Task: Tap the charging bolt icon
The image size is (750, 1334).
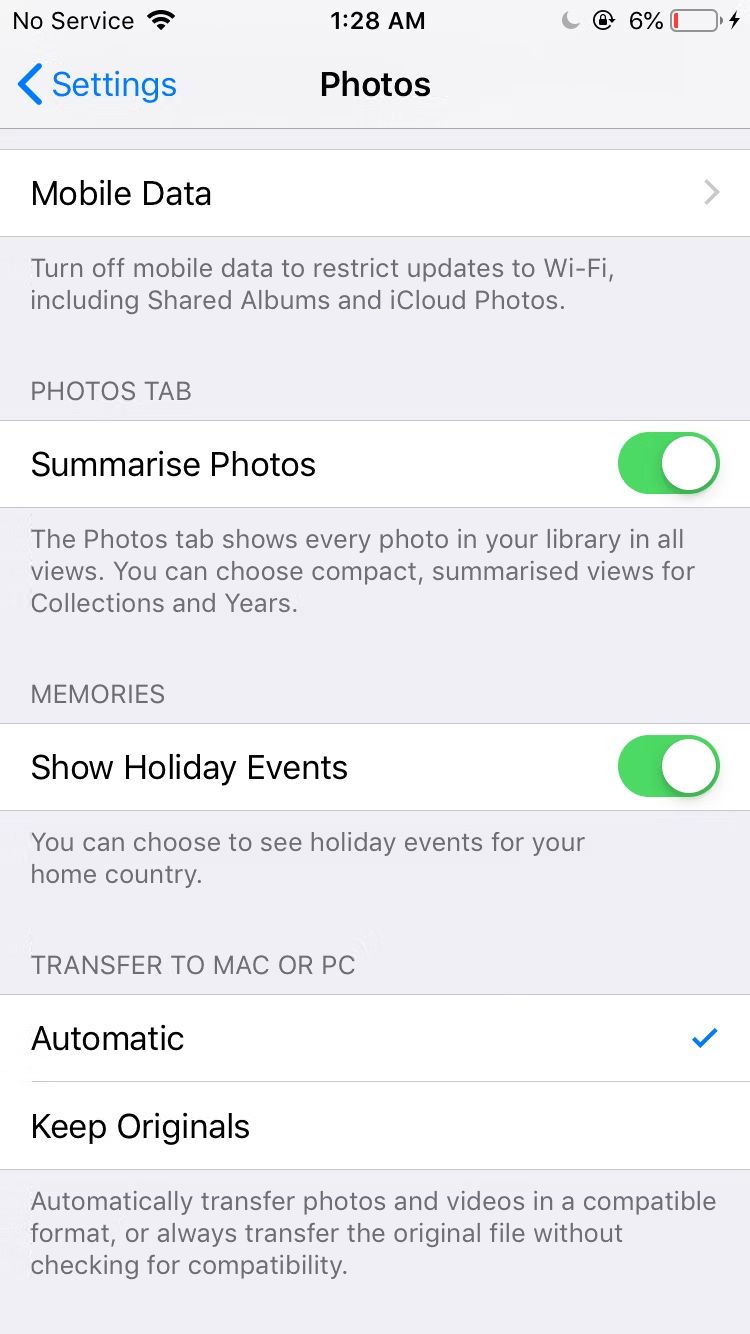Action: tap(737, 20)
